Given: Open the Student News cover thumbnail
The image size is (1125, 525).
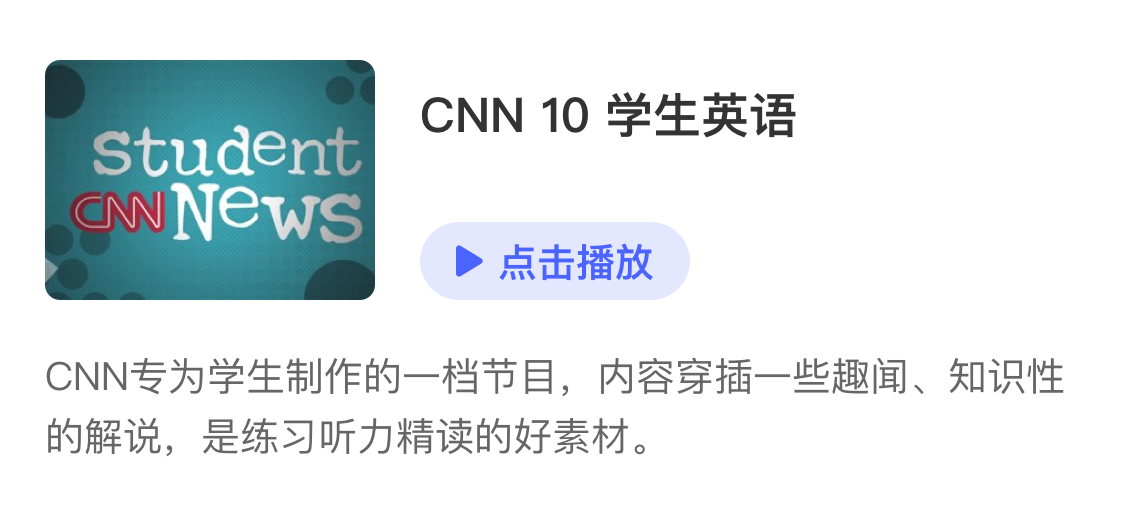Looking at the screenshot, I should click(210, 180).
